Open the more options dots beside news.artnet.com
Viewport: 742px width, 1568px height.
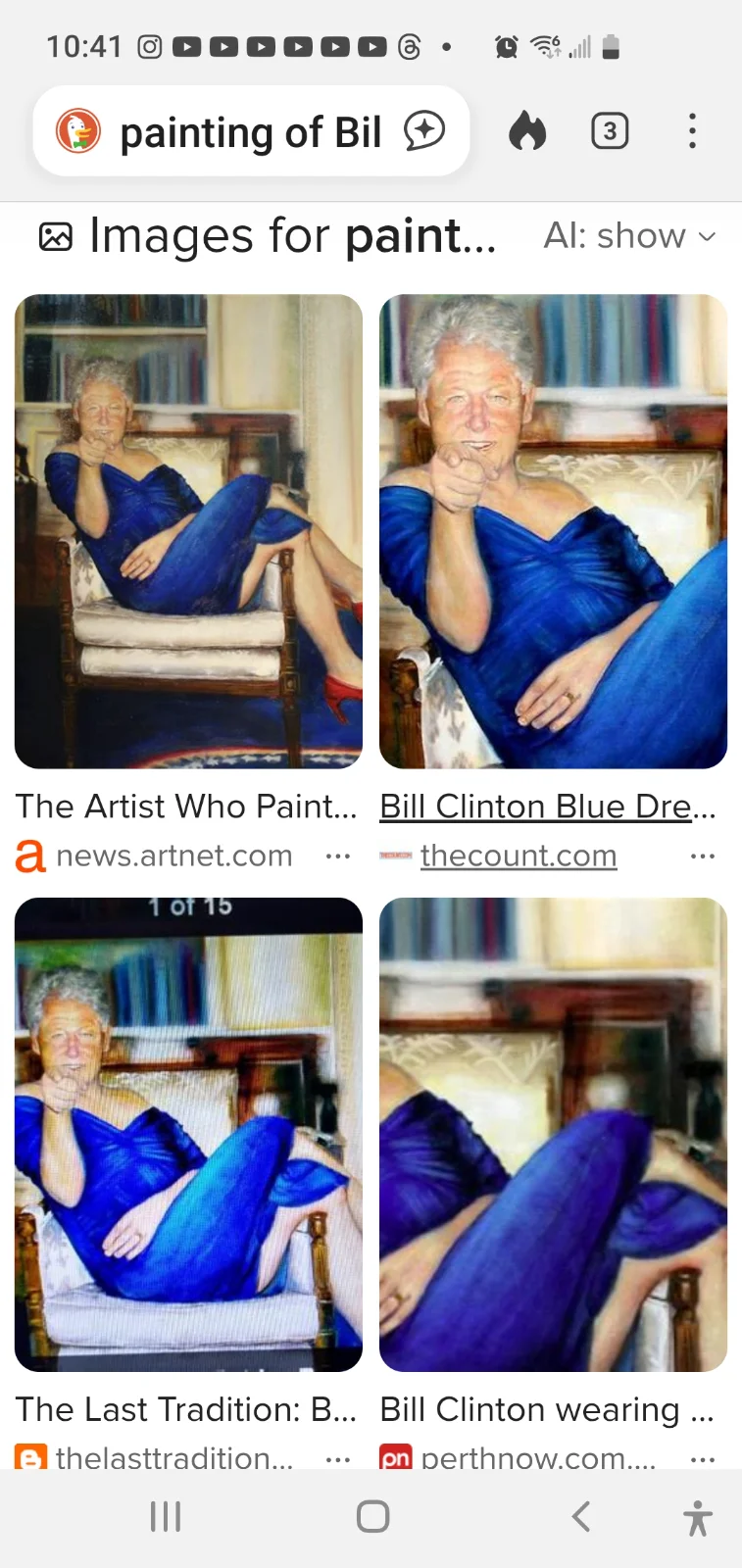tap(338, 856)
